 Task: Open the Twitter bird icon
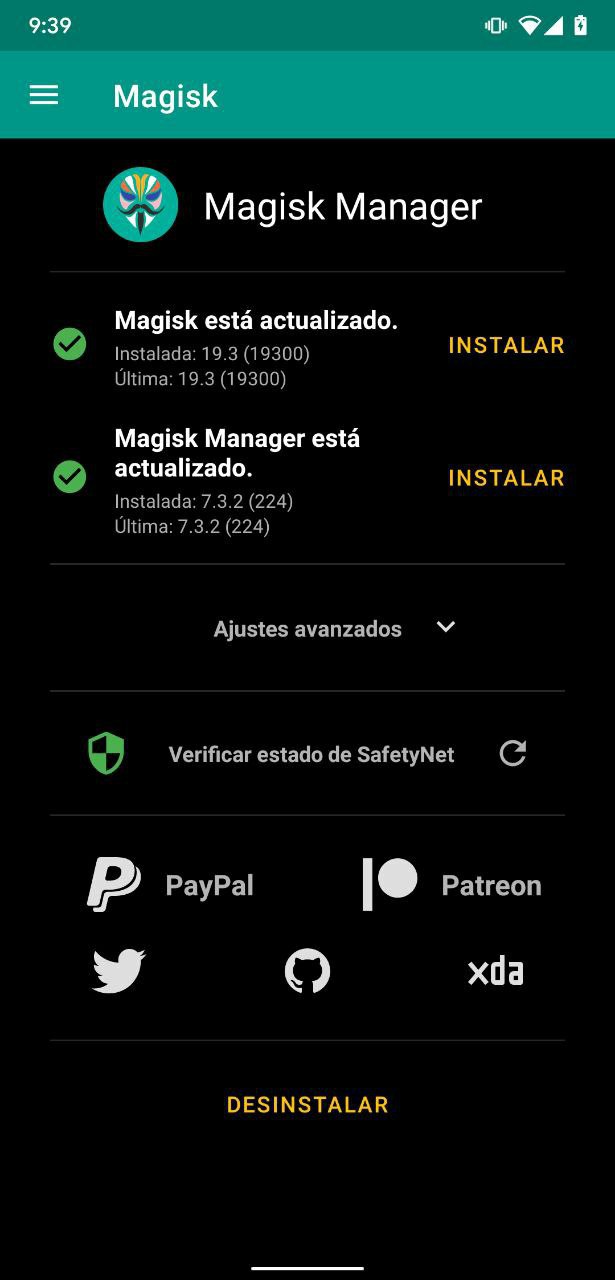click(x=119, y=971)
